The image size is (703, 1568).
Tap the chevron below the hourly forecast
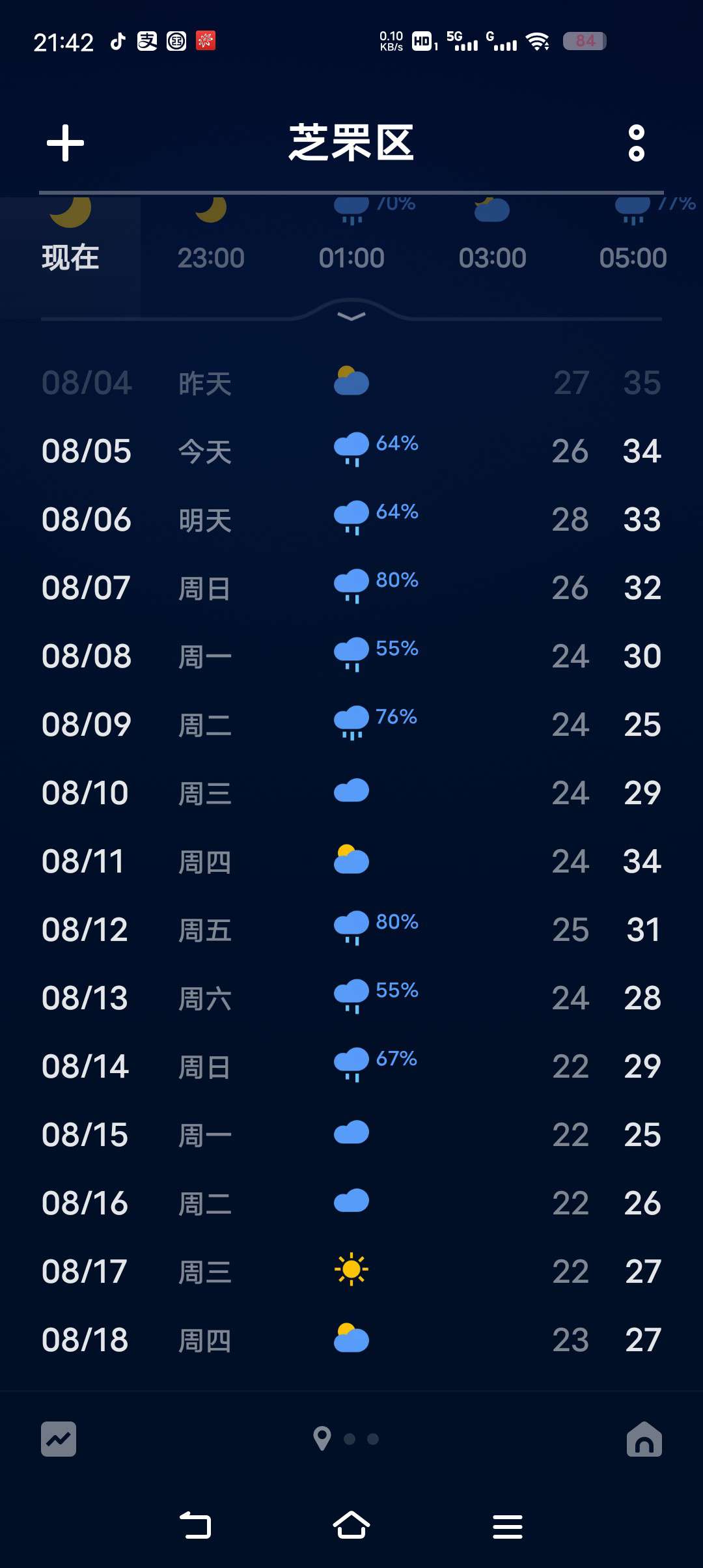point(351,316)
